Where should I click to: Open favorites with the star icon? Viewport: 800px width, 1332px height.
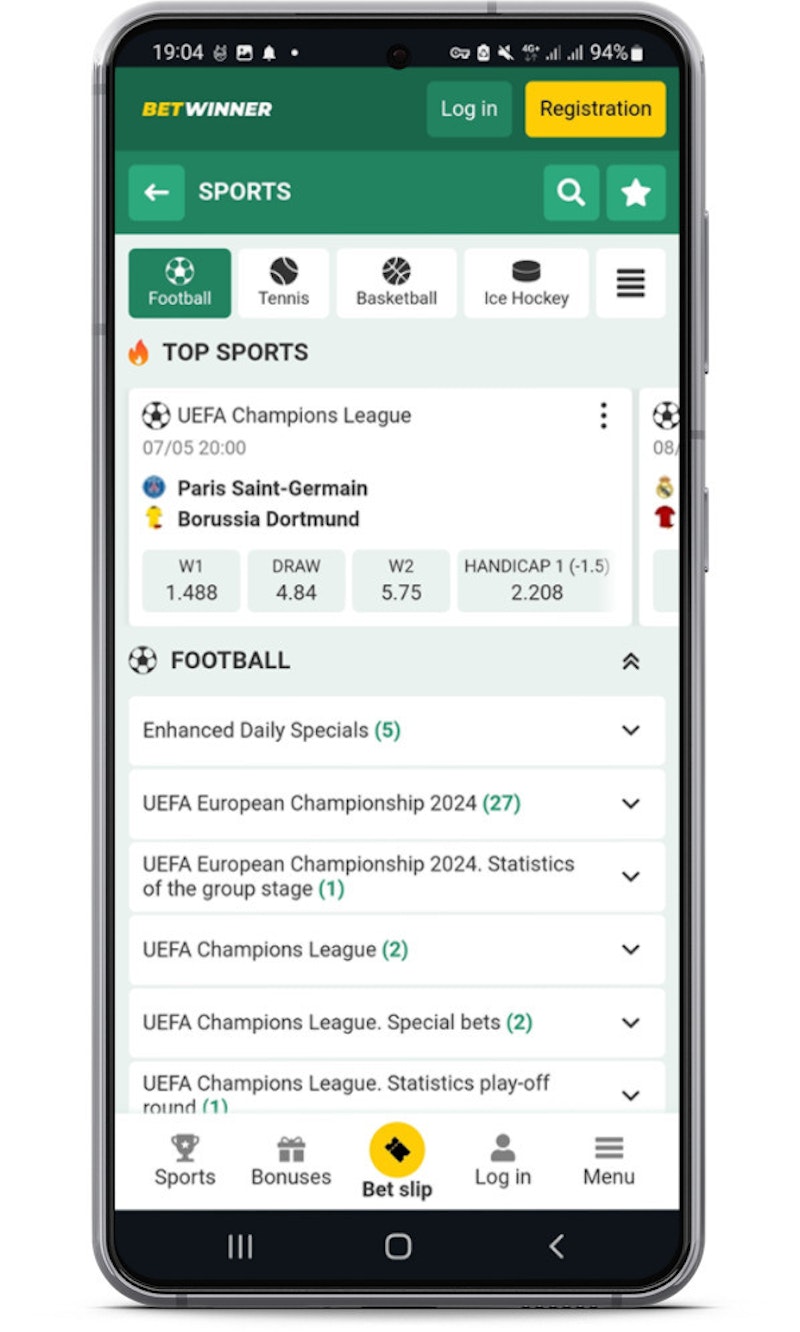click(x=636, y=192)
